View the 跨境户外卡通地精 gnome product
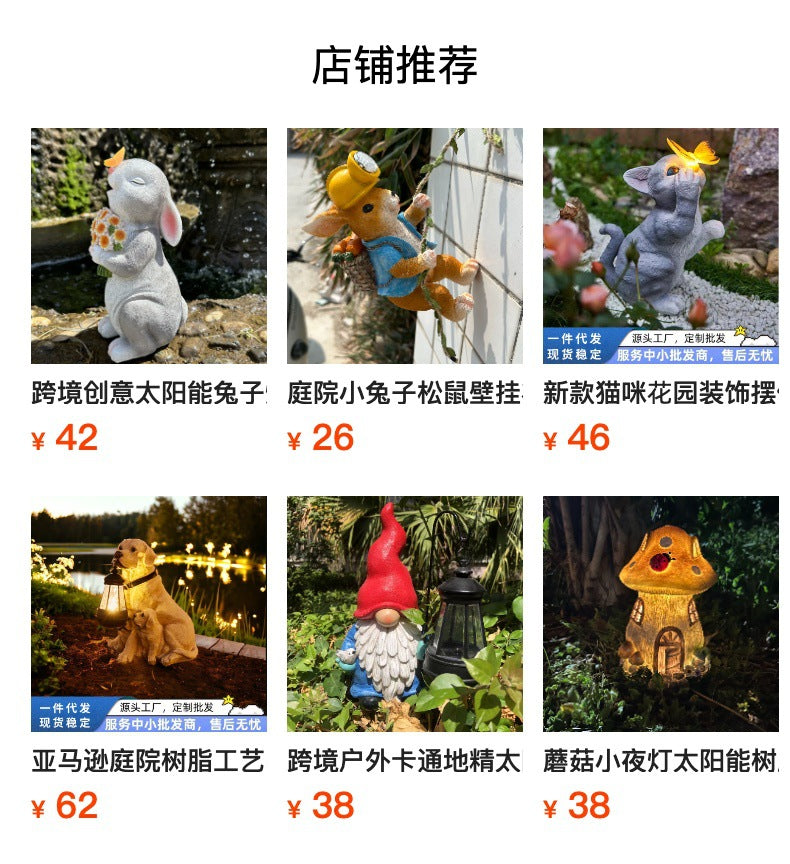 pyautogui.click(x=404, y=614)
